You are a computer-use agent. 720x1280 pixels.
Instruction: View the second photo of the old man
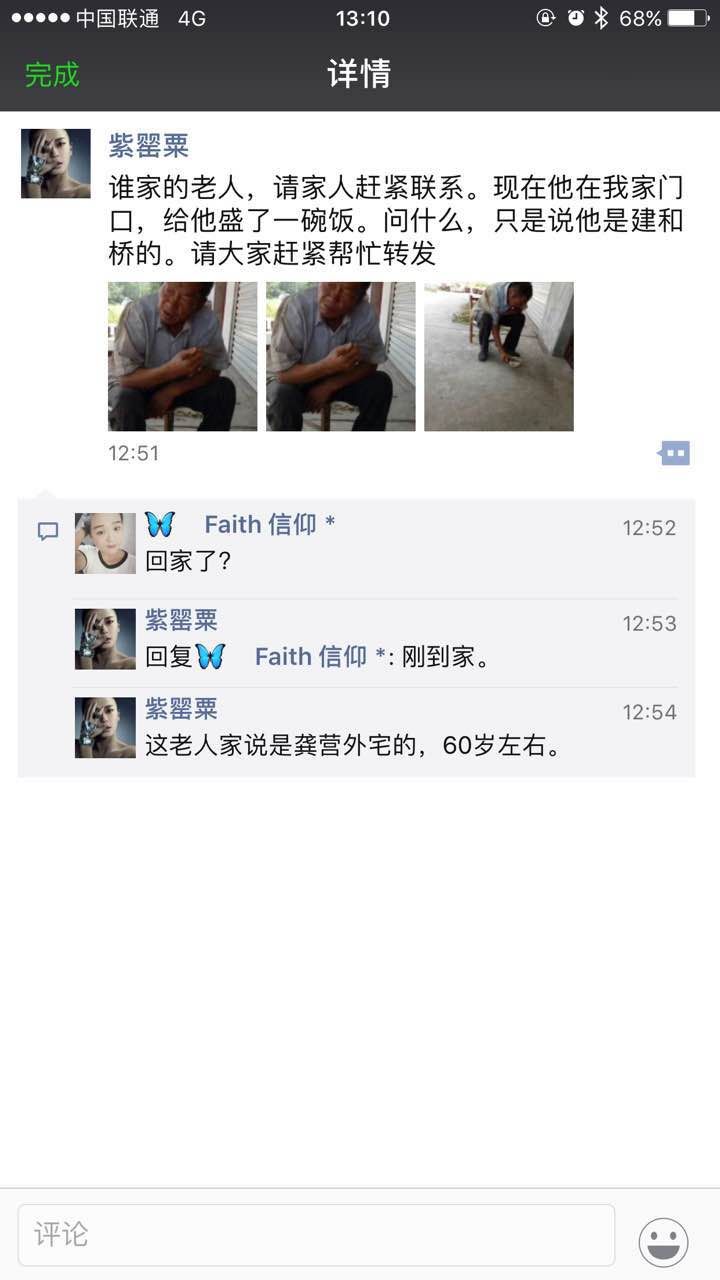[341, 356]
